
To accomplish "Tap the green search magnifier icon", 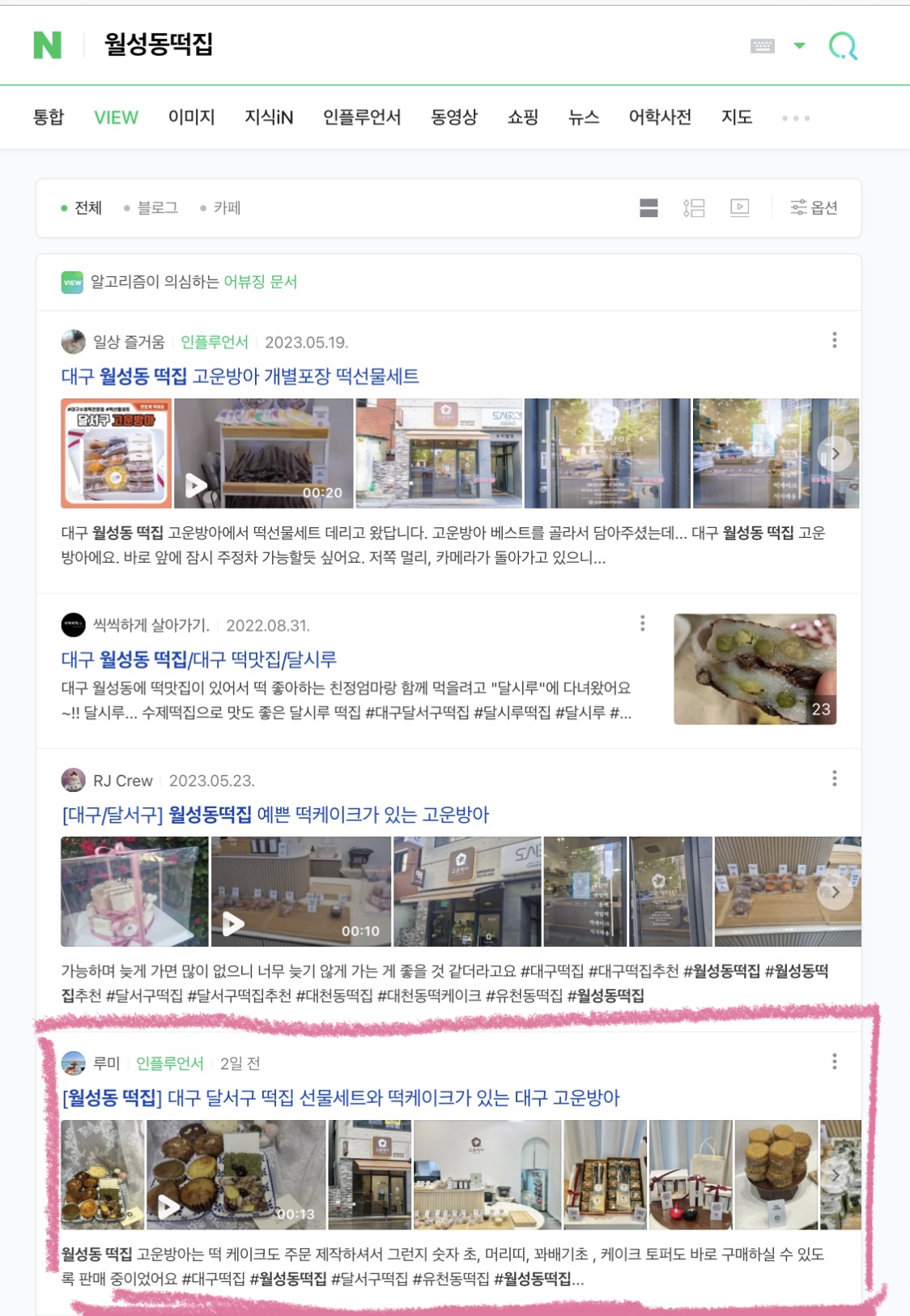I will coord(843,46).
